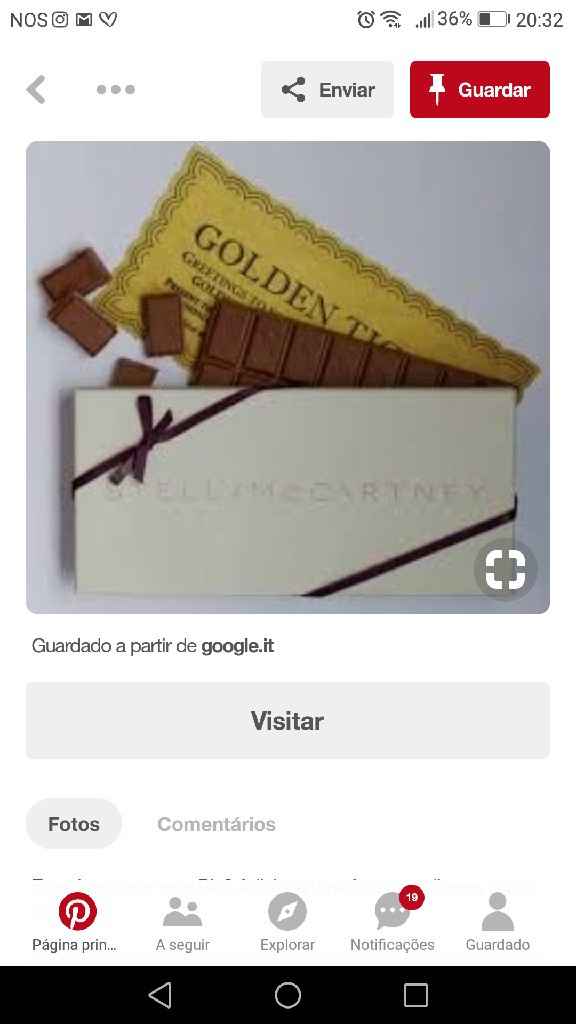The image size is (576, 1024).
Task: Go to Página principal home tab
Action: click(75, 921)
